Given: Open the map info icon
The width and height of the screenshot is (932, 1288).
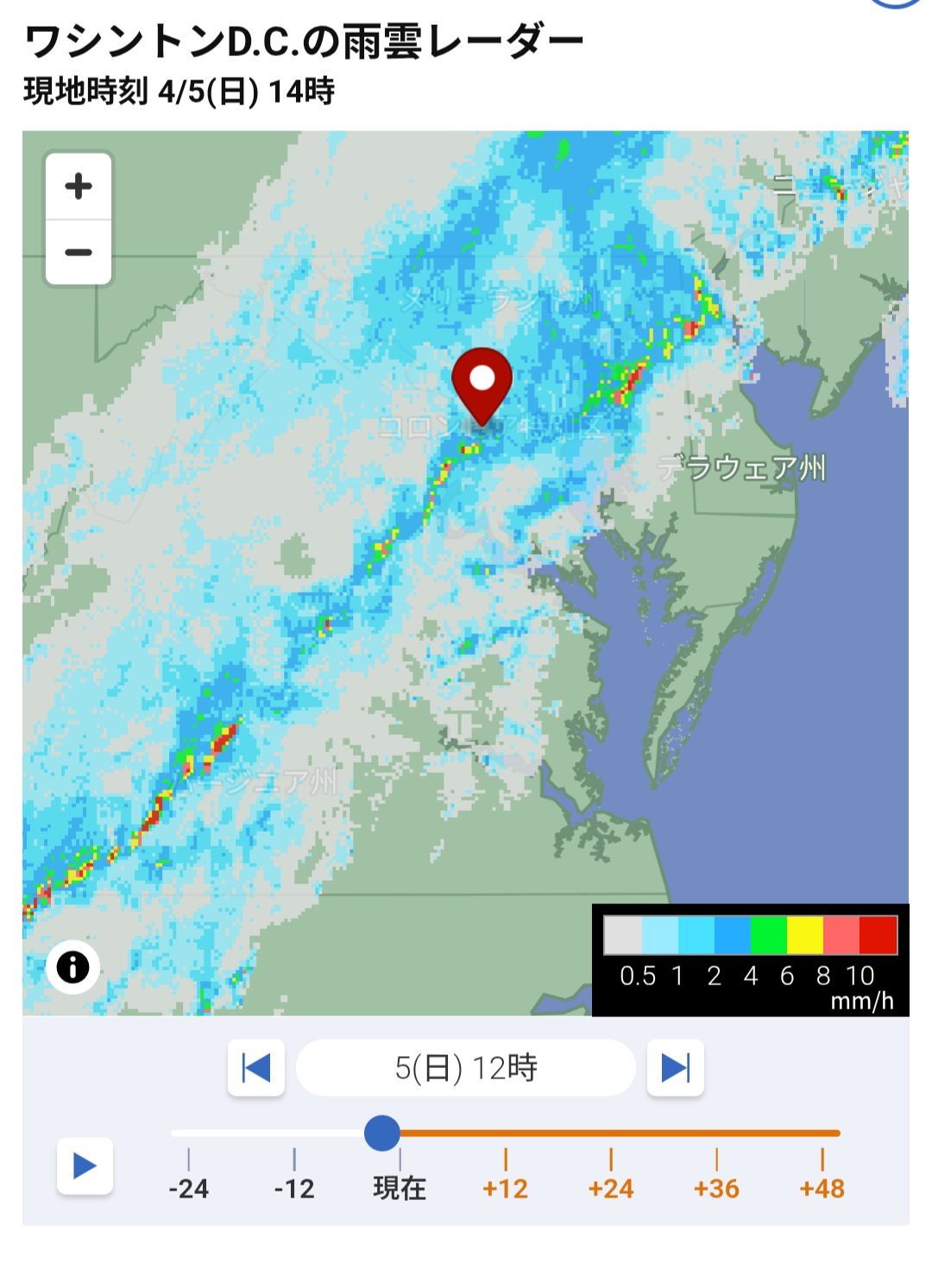Looking at the screenshot, I should (72, 966).
